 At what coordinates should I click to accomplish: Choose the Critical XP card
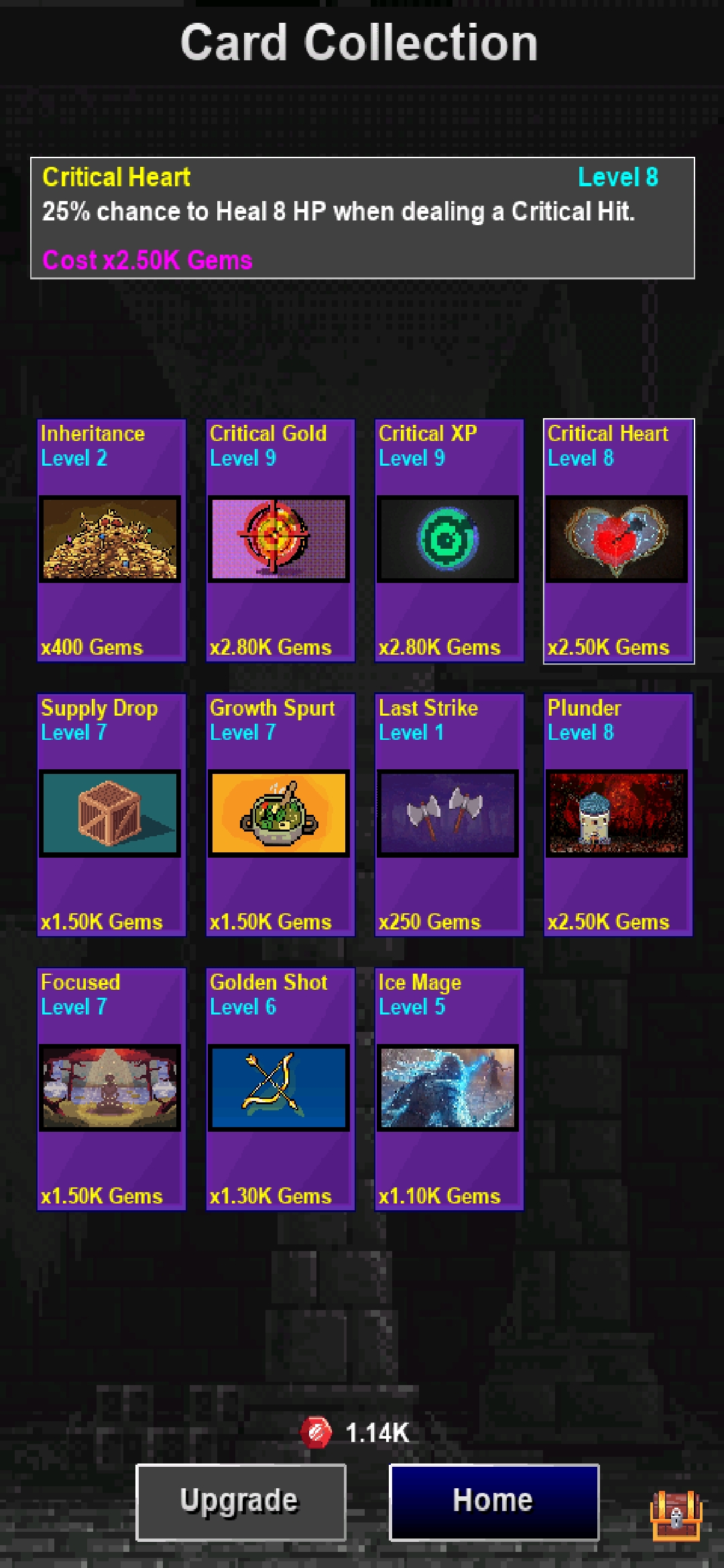point(449,540)
